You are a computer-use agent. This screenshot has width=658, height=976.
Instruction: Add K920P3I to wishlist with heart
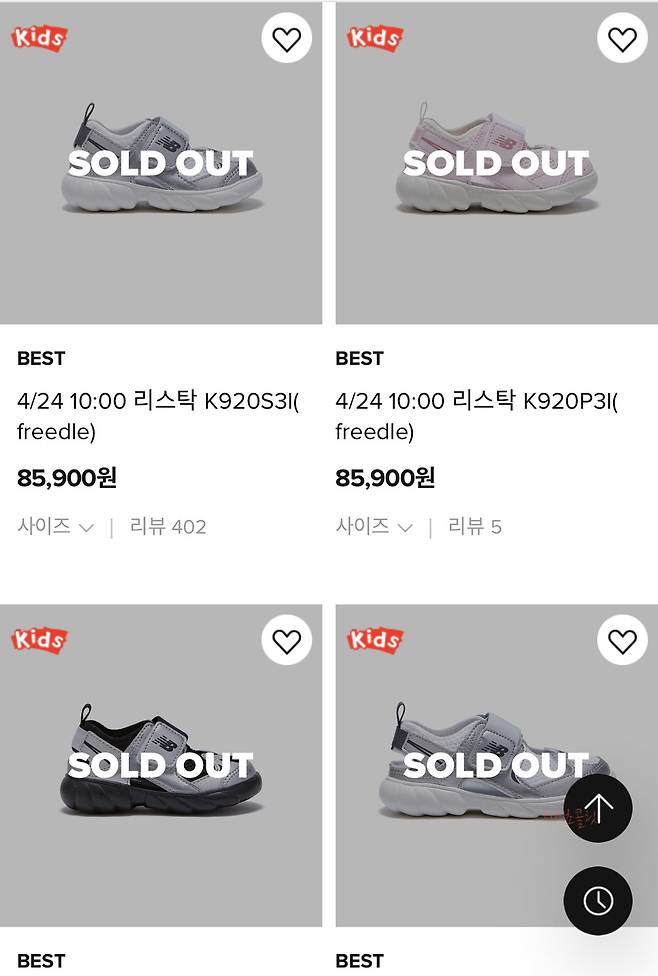(x=622, y=39)
